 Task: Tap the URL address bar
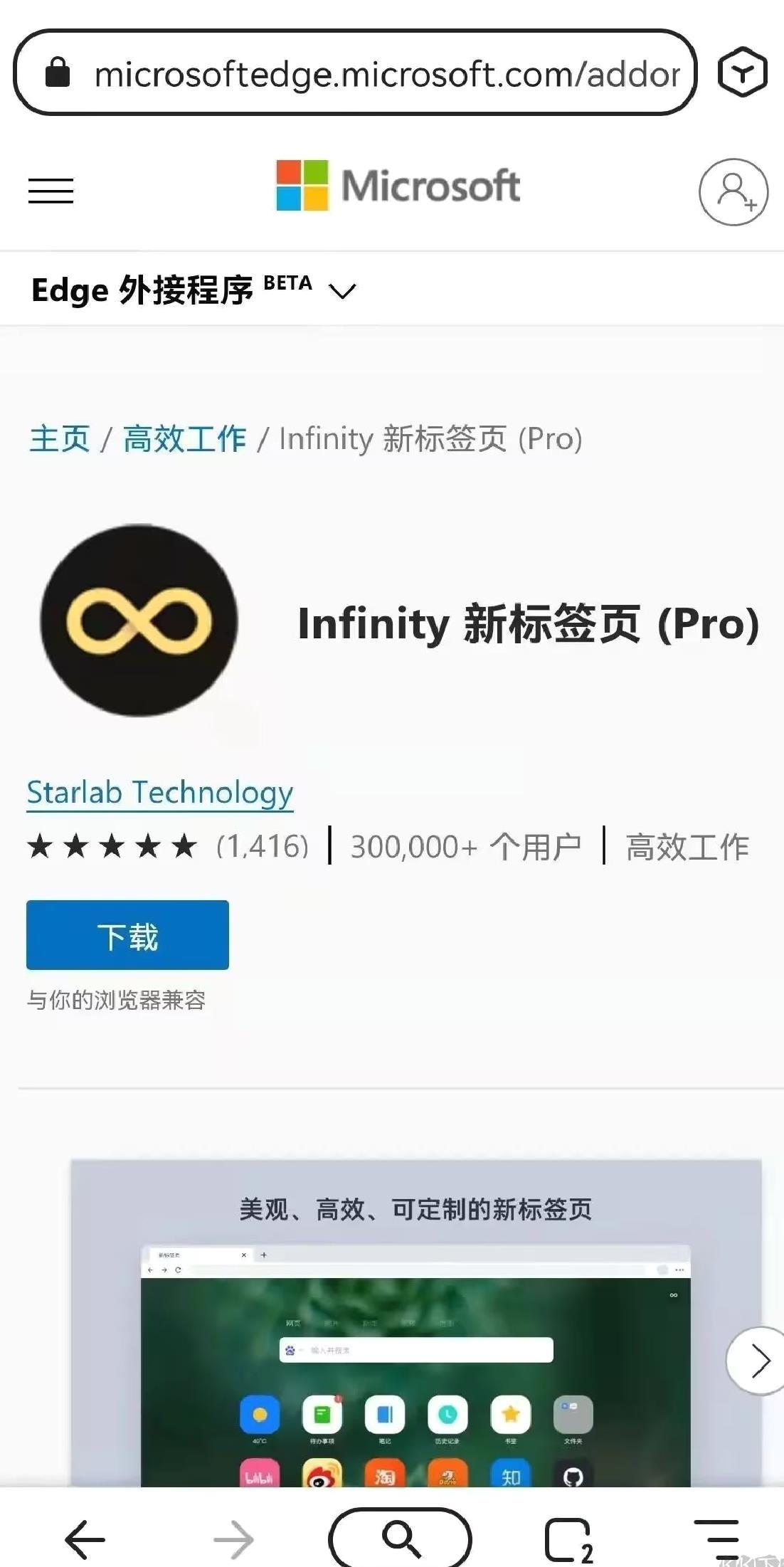(x=355, y=73)
